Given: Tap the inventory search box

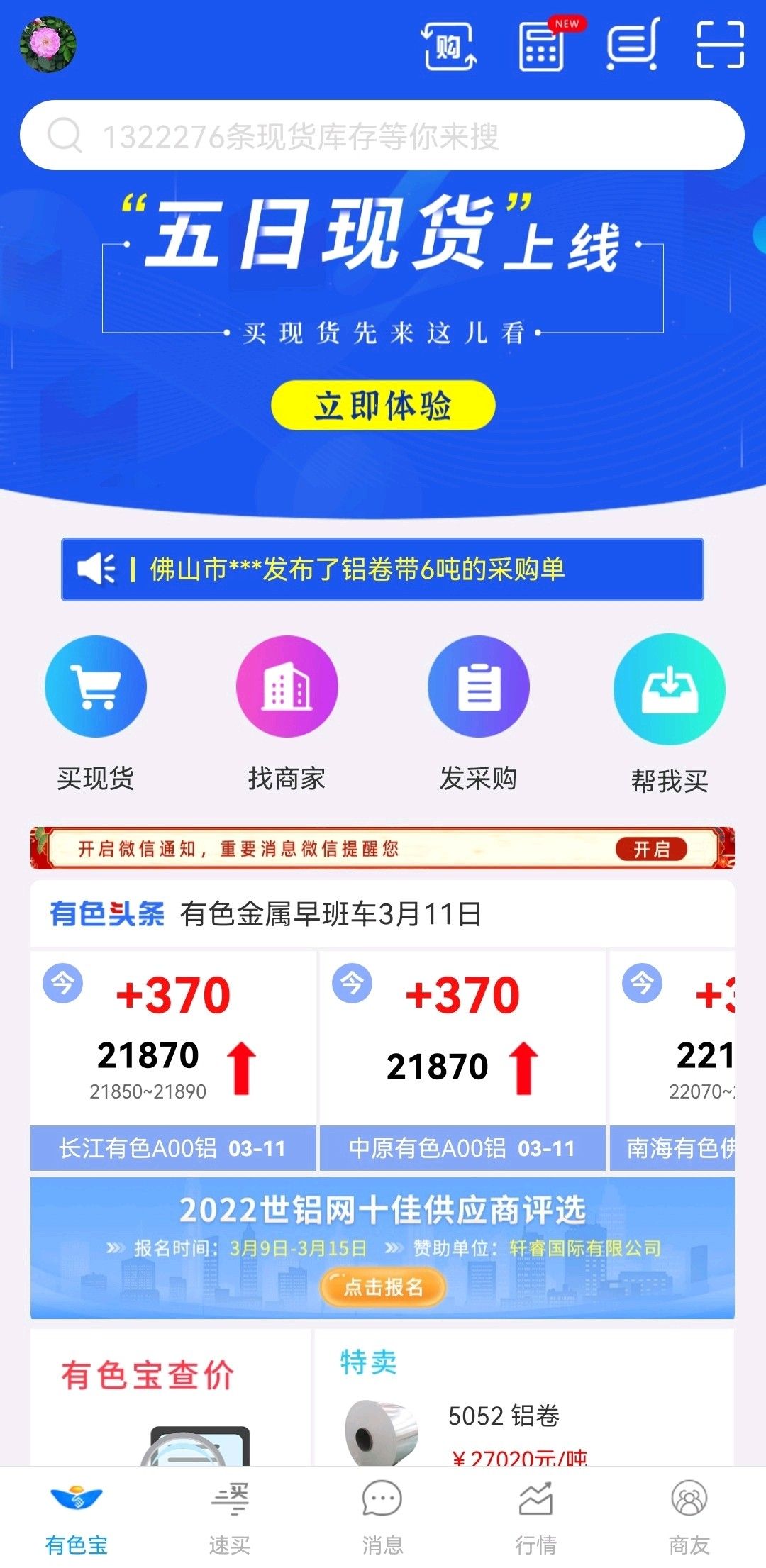Looking at the screenshot, I should coord(382,135).
